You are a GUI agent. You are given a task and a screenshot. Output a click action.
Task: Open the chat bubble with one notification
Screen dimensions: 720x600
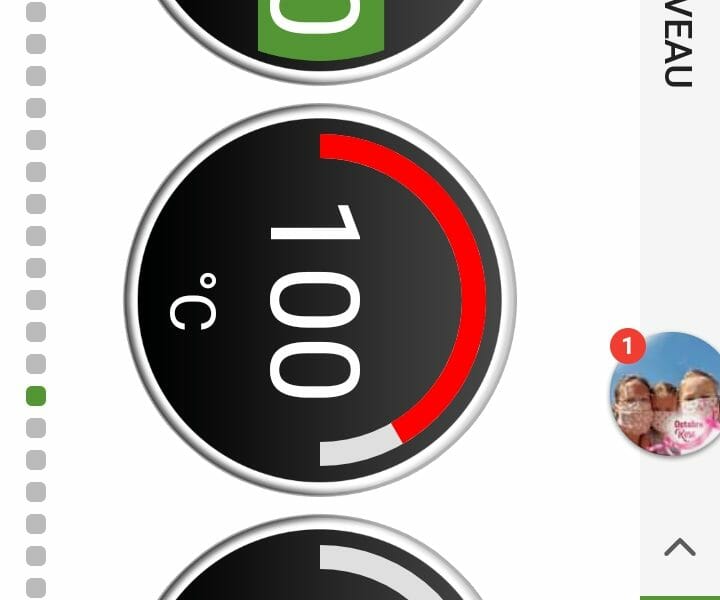click(665, 394)
